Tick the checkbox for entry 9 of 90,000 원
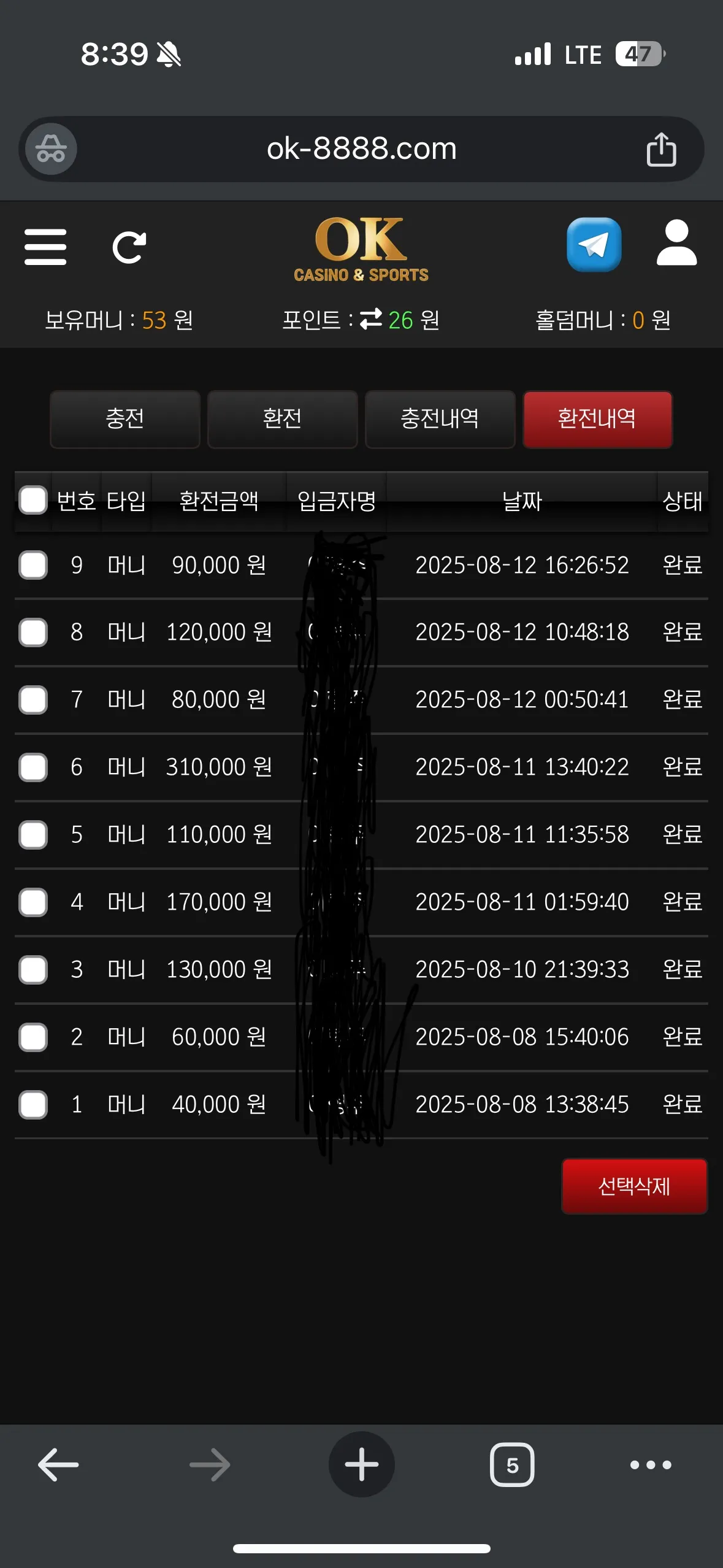Screen dimensions: 723x1568 33,565
